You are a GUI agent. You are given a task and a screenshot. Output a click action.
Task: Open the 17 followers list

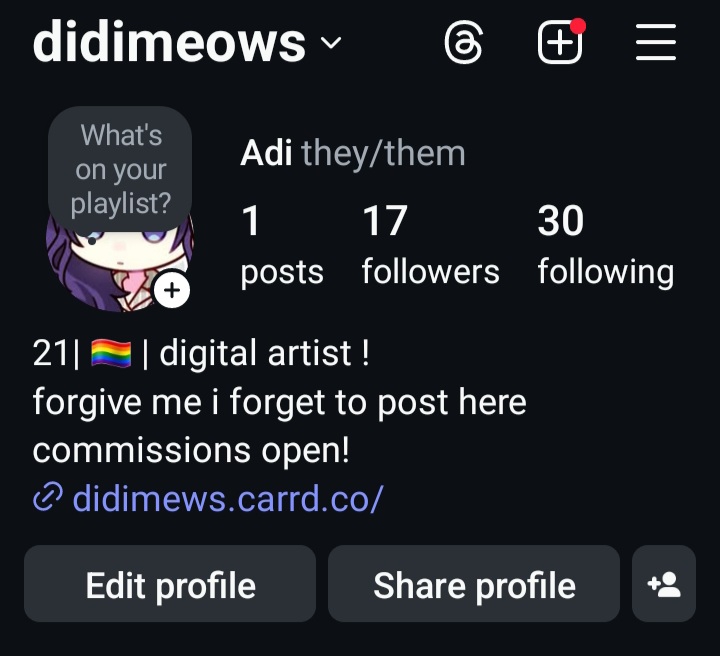pyautogui.click(x=430, y=245)
